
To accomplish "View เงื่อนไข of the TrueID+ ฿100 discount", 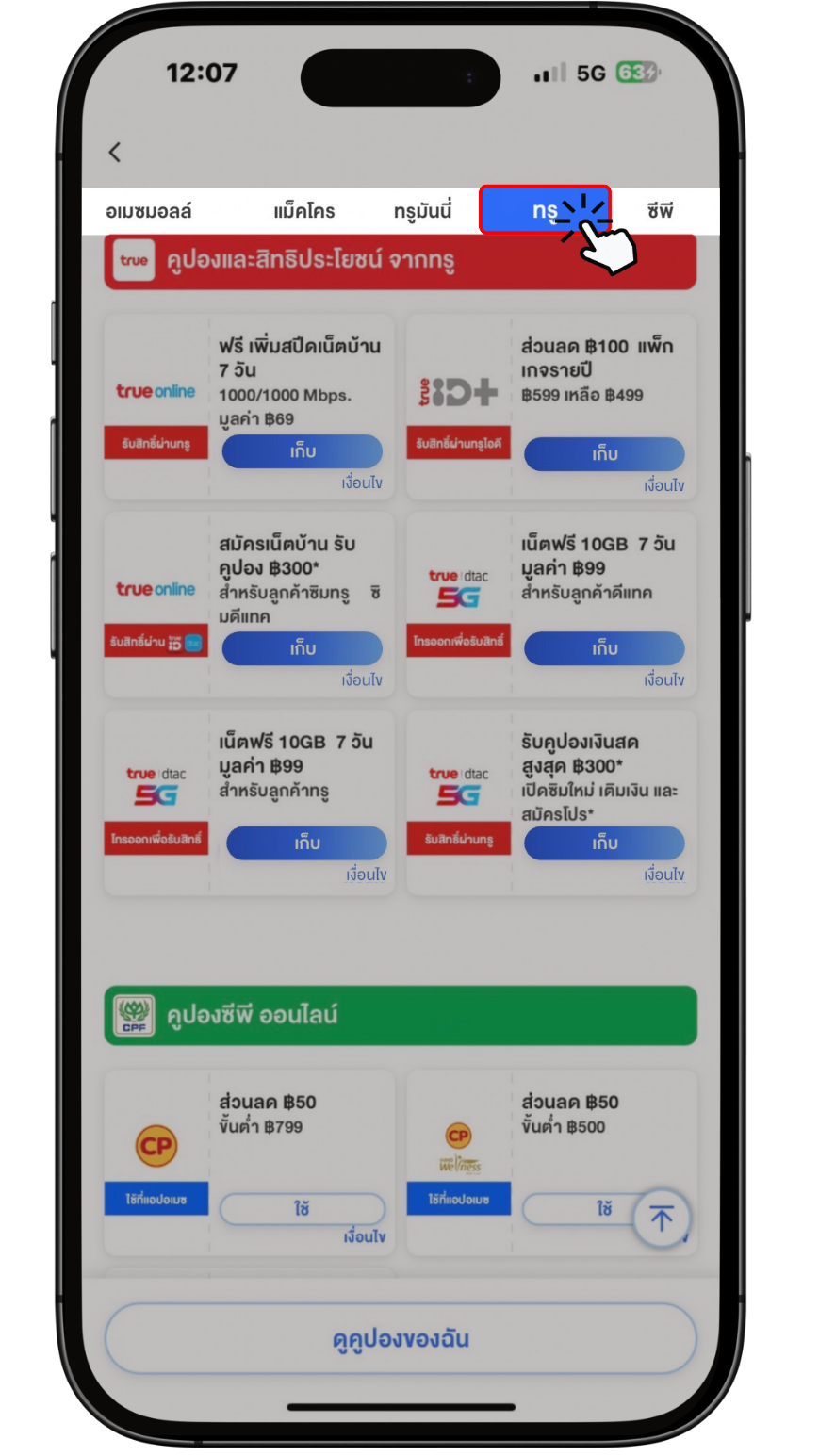I will click(663, 485).
